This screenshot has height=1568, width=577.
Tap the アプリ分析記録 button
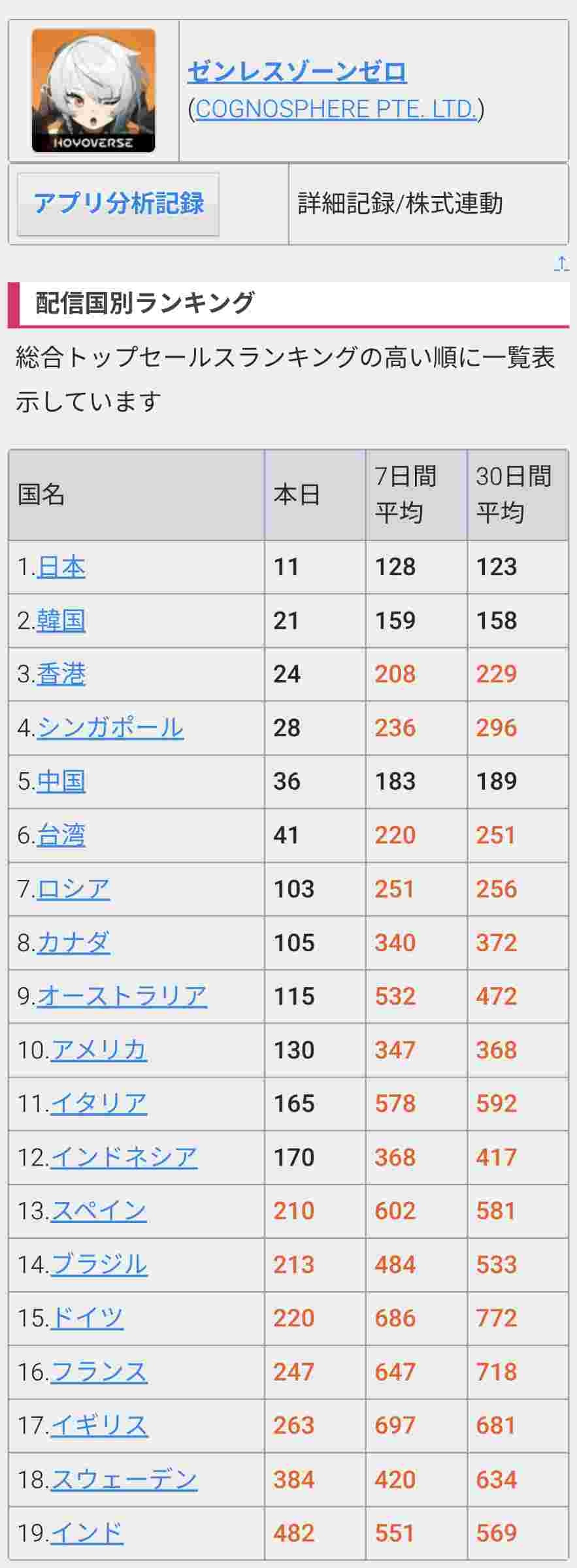point(118,204)
